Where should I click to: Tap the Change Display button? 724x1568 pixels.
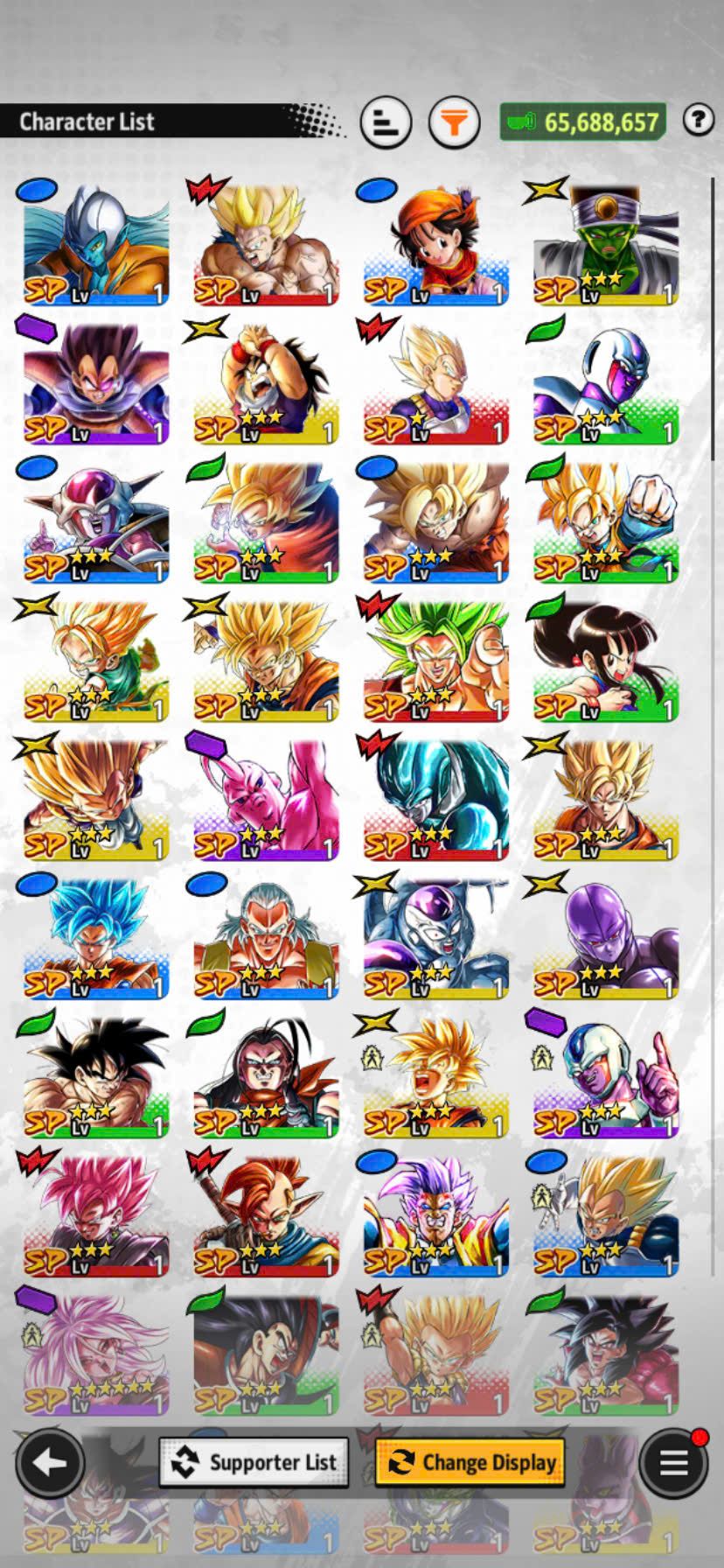coord(470,1462)
